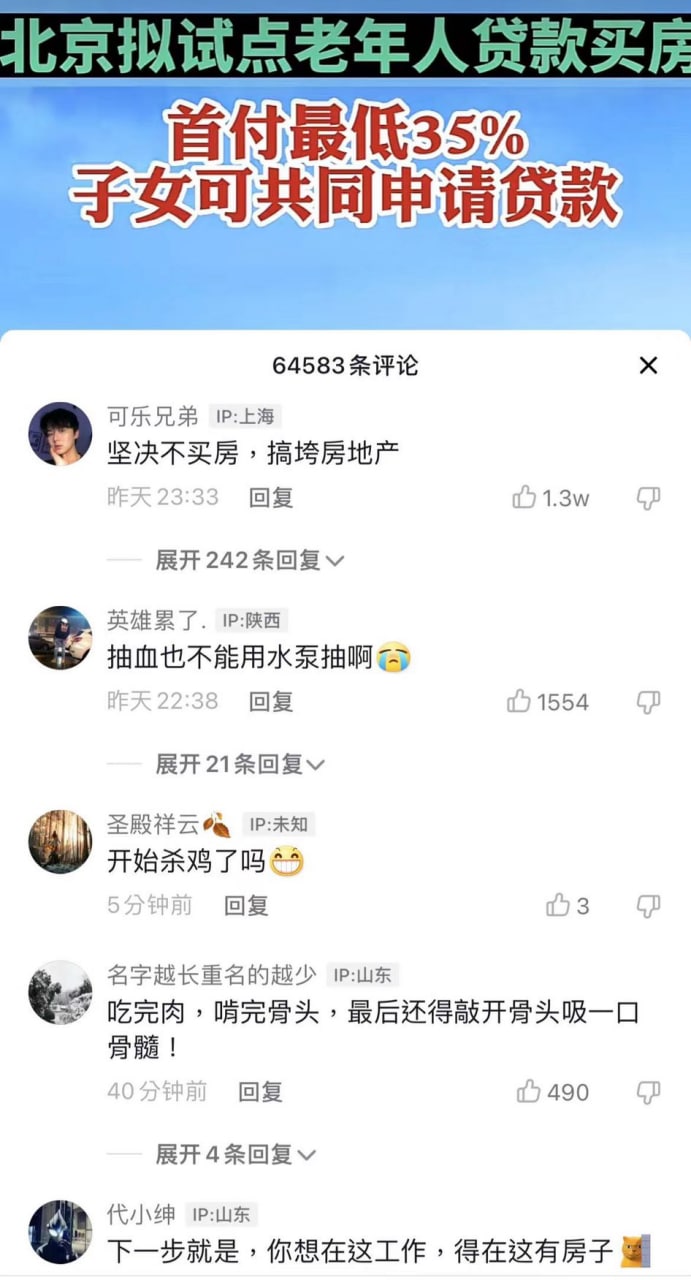Dislike 英雄累了's comment
The image size is (691, 1280).
tap(649, 703)
